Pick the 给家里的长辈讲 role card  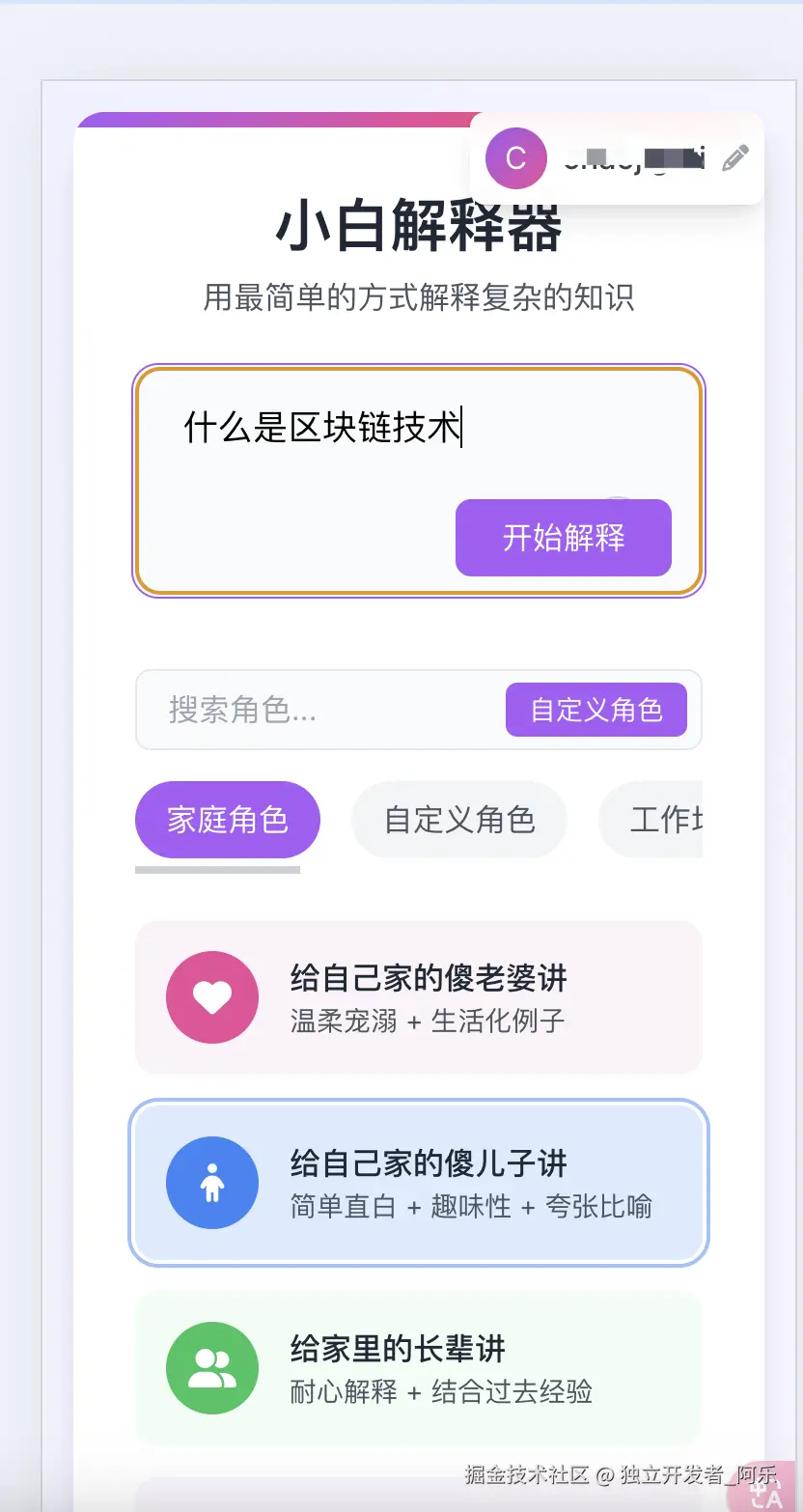[418, 1368]
